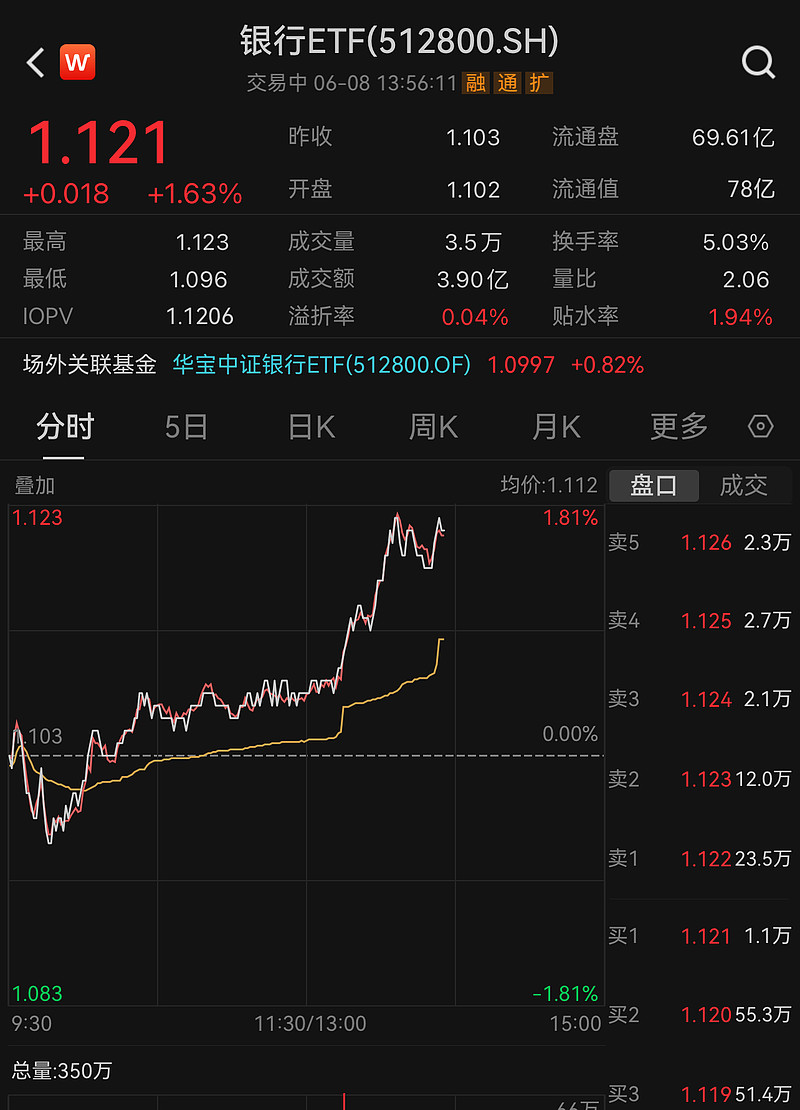This screenshot has width=800, height=1110.
Task: Open the 更多 chart period menu
Action: [678, 426]
